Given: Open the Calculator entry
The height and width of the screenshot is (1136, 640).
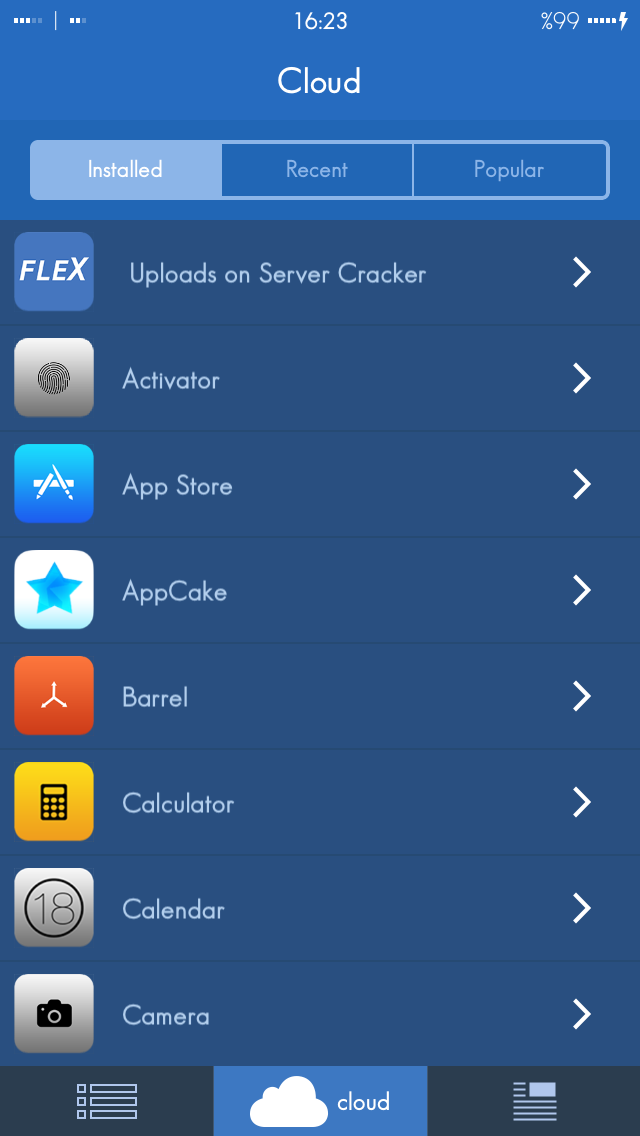Looking at the screenshot, I should coord(320,802).
